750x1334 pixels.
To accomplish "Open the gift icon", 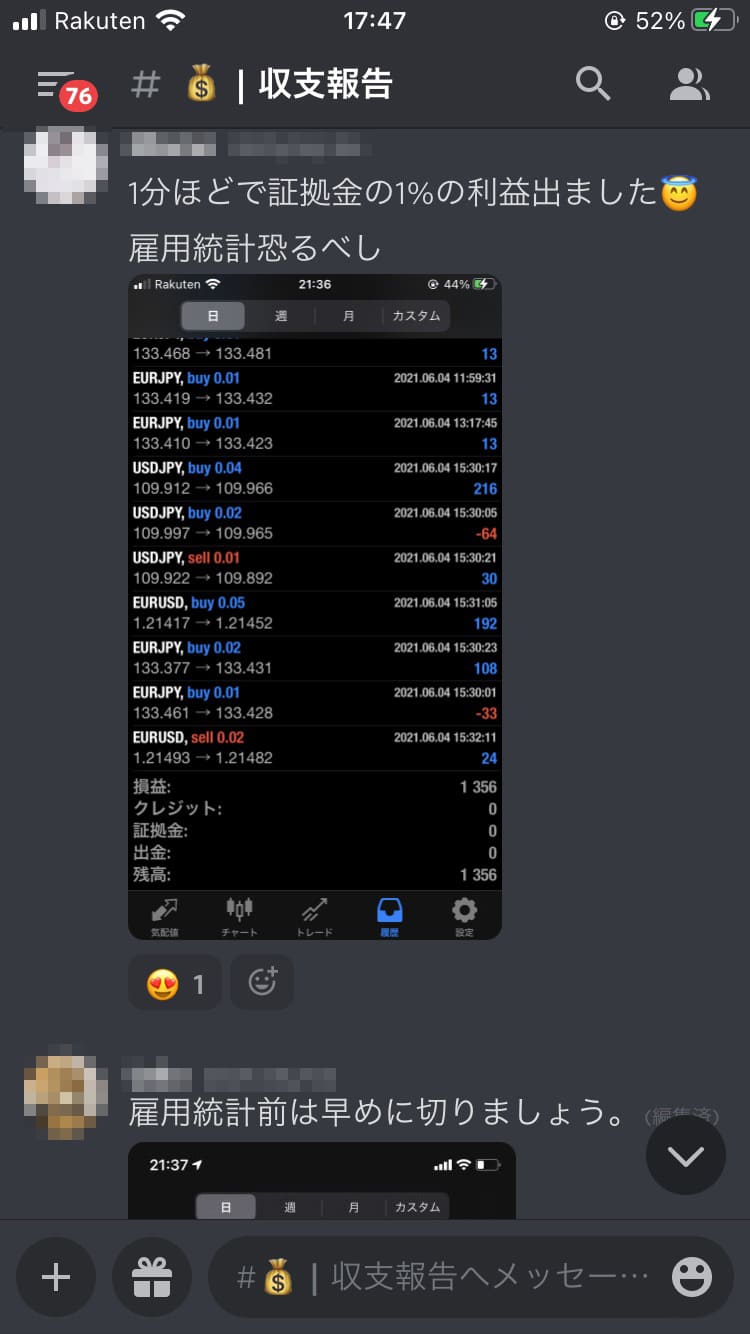I will tap(152, 1277).
